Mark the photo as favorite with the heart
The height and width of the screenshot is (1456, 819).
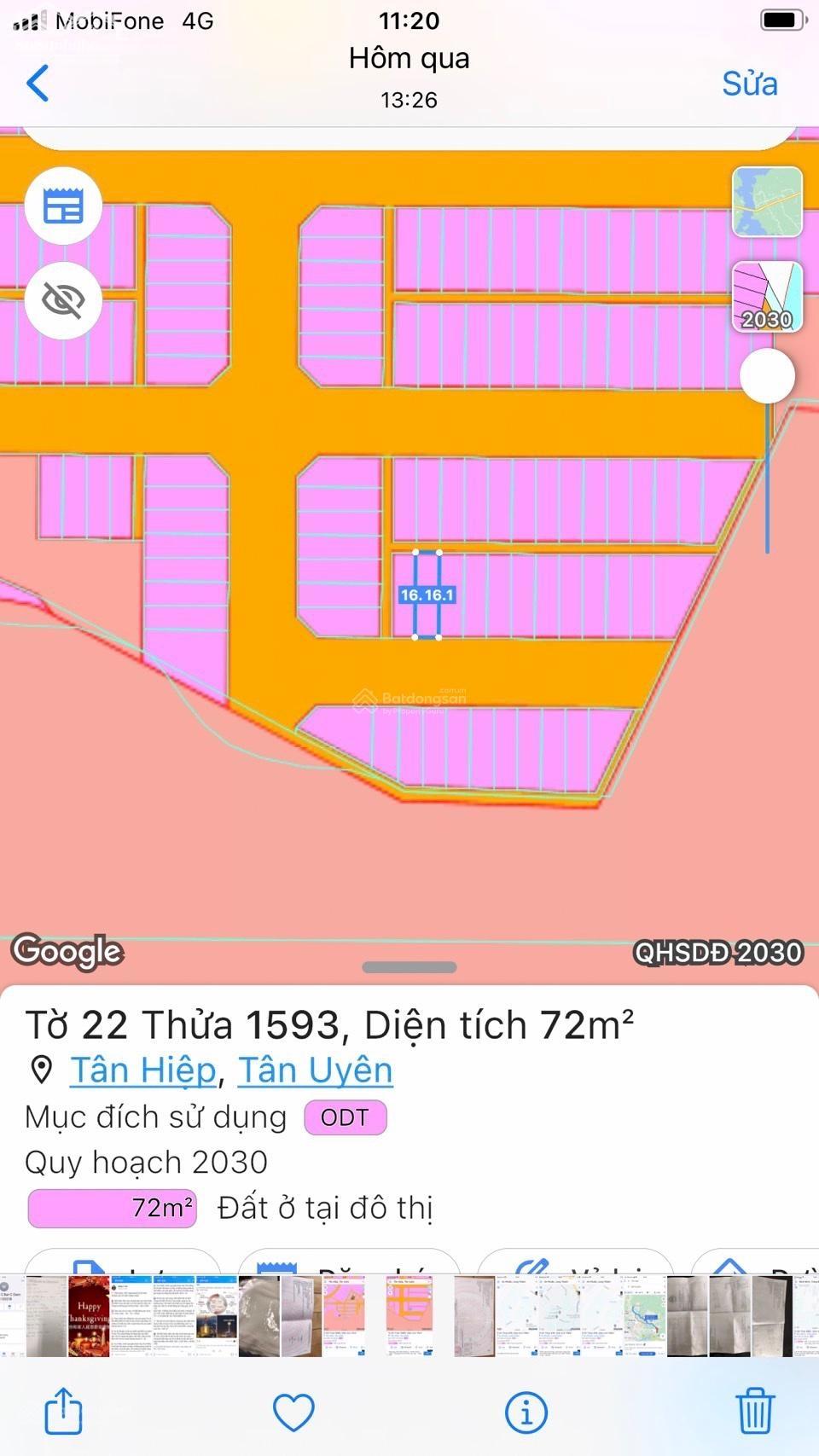click(293, 1412)
